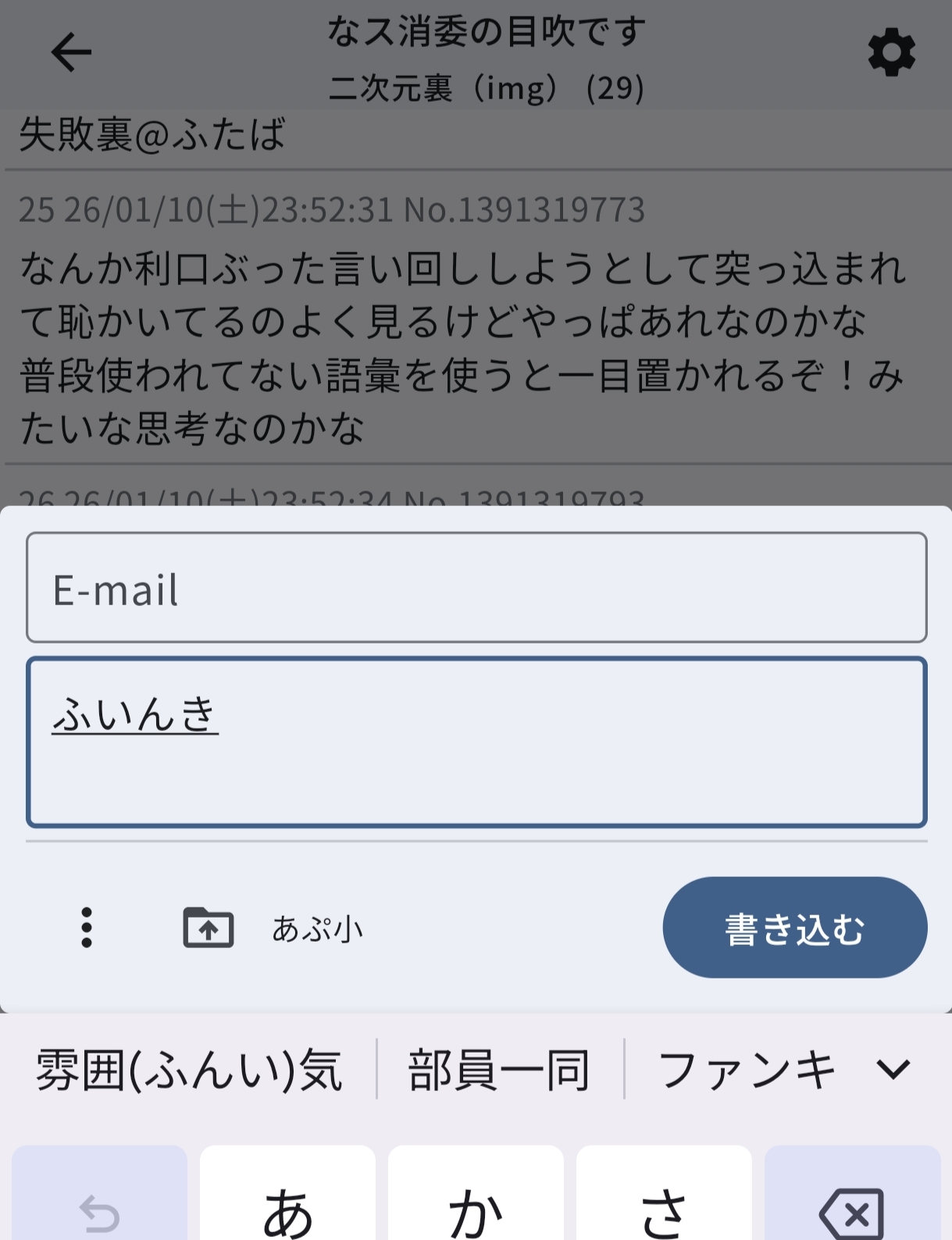Choose the ファンキ suggestion

point(747,1069)
